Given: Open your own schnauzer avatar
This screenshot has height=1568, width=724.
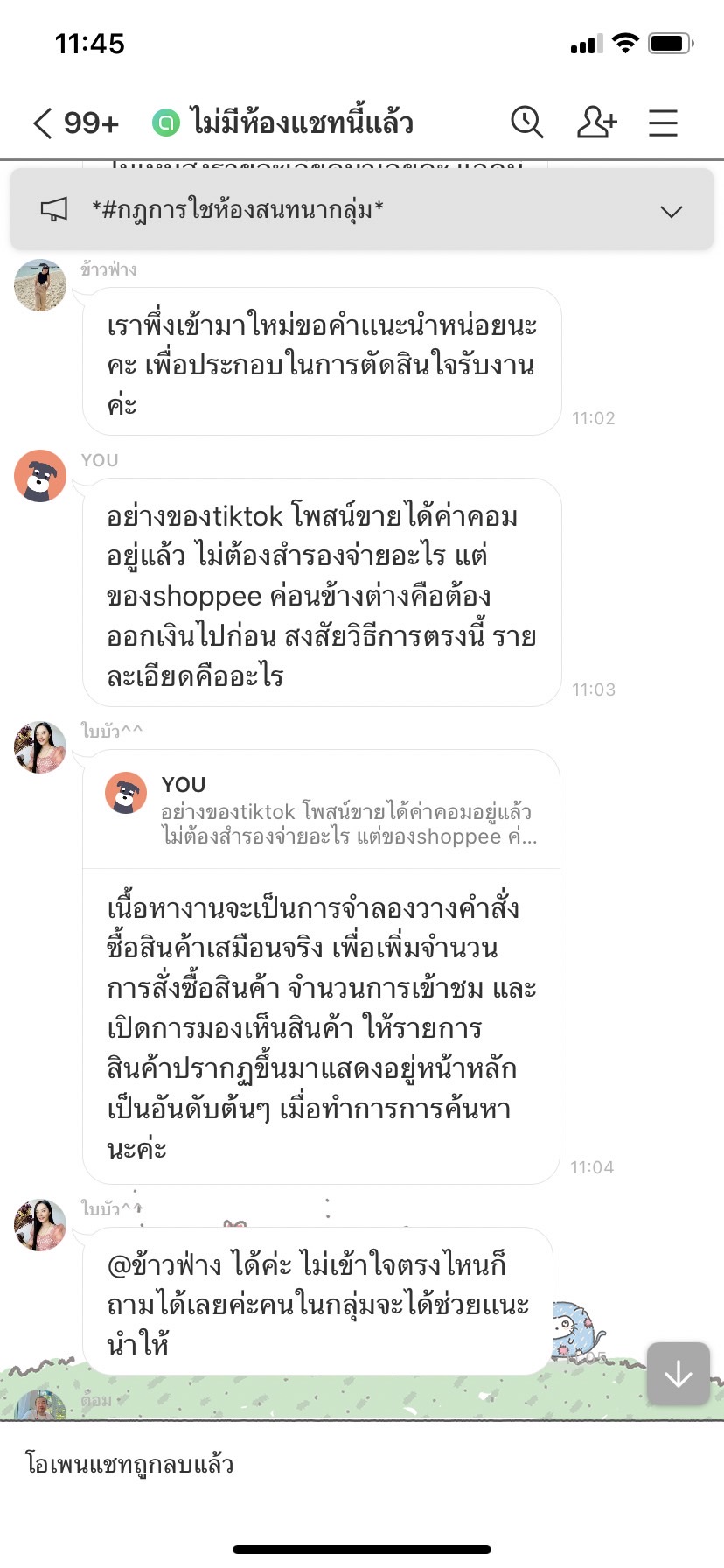Looking at the screenshot, I should click(40, 476).
